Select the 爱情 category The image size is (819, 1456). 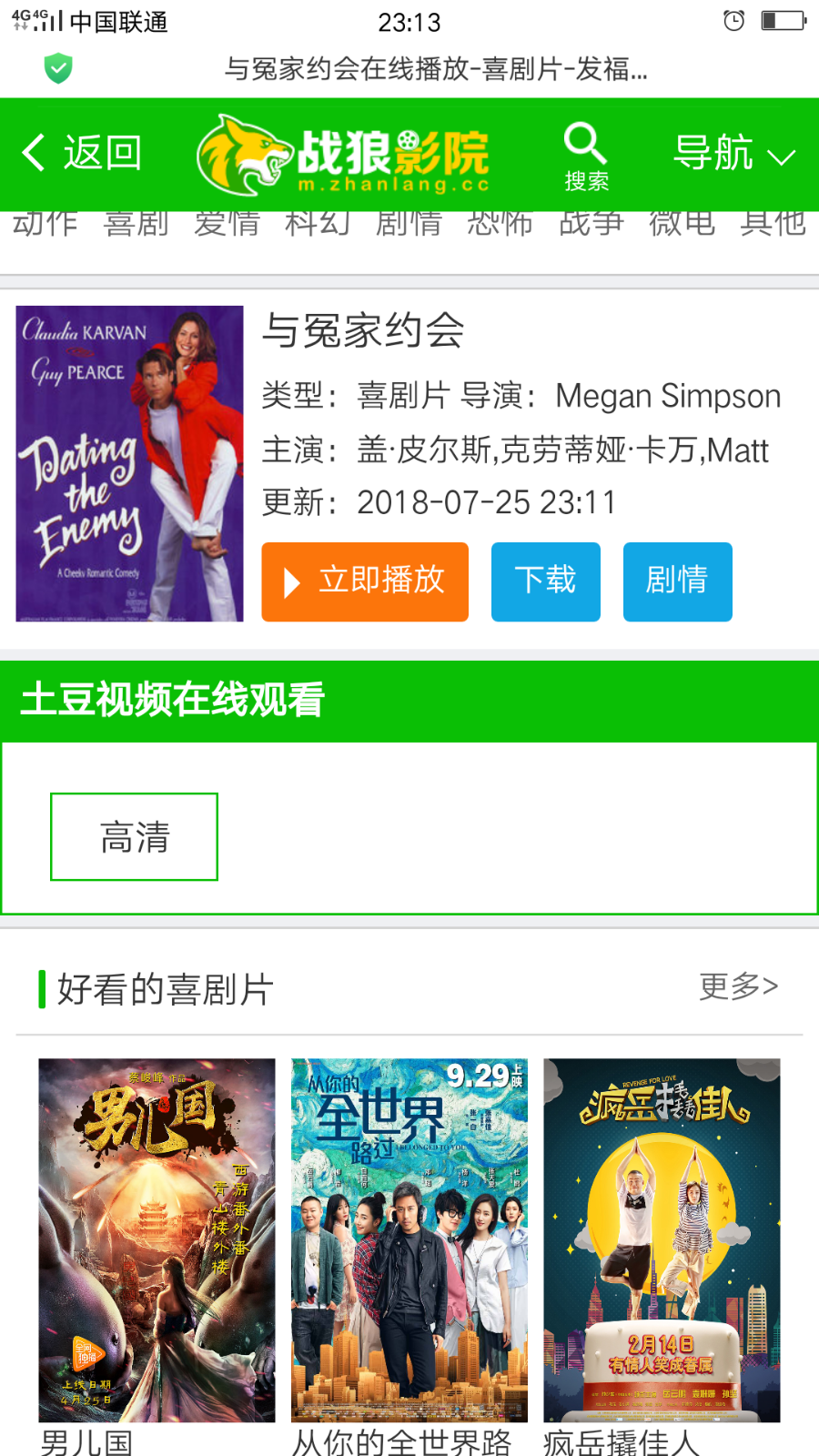227,224
